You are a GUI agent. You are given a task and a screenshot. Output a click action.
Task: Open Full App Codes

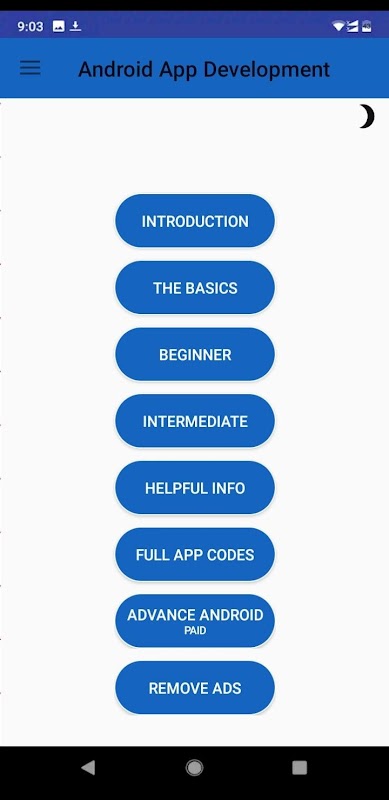(195, 555)
